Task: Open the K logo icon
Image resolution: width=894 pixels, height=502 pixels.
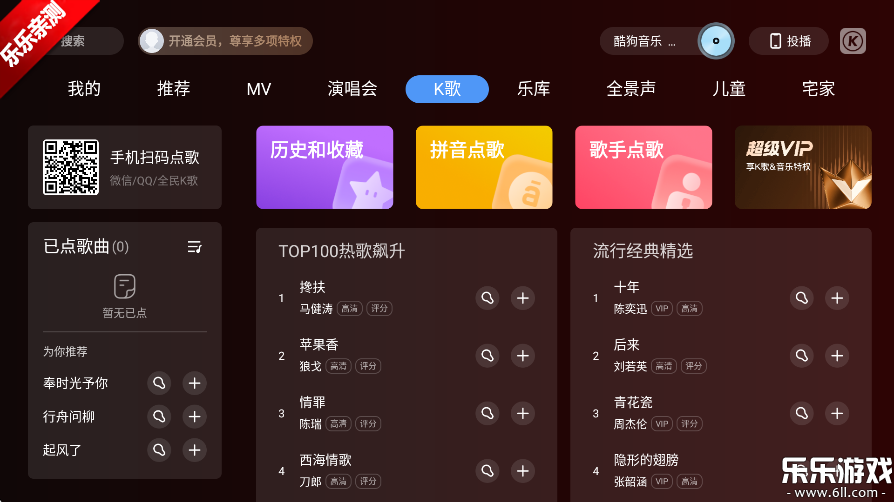Action: click(x=853, y=41)
